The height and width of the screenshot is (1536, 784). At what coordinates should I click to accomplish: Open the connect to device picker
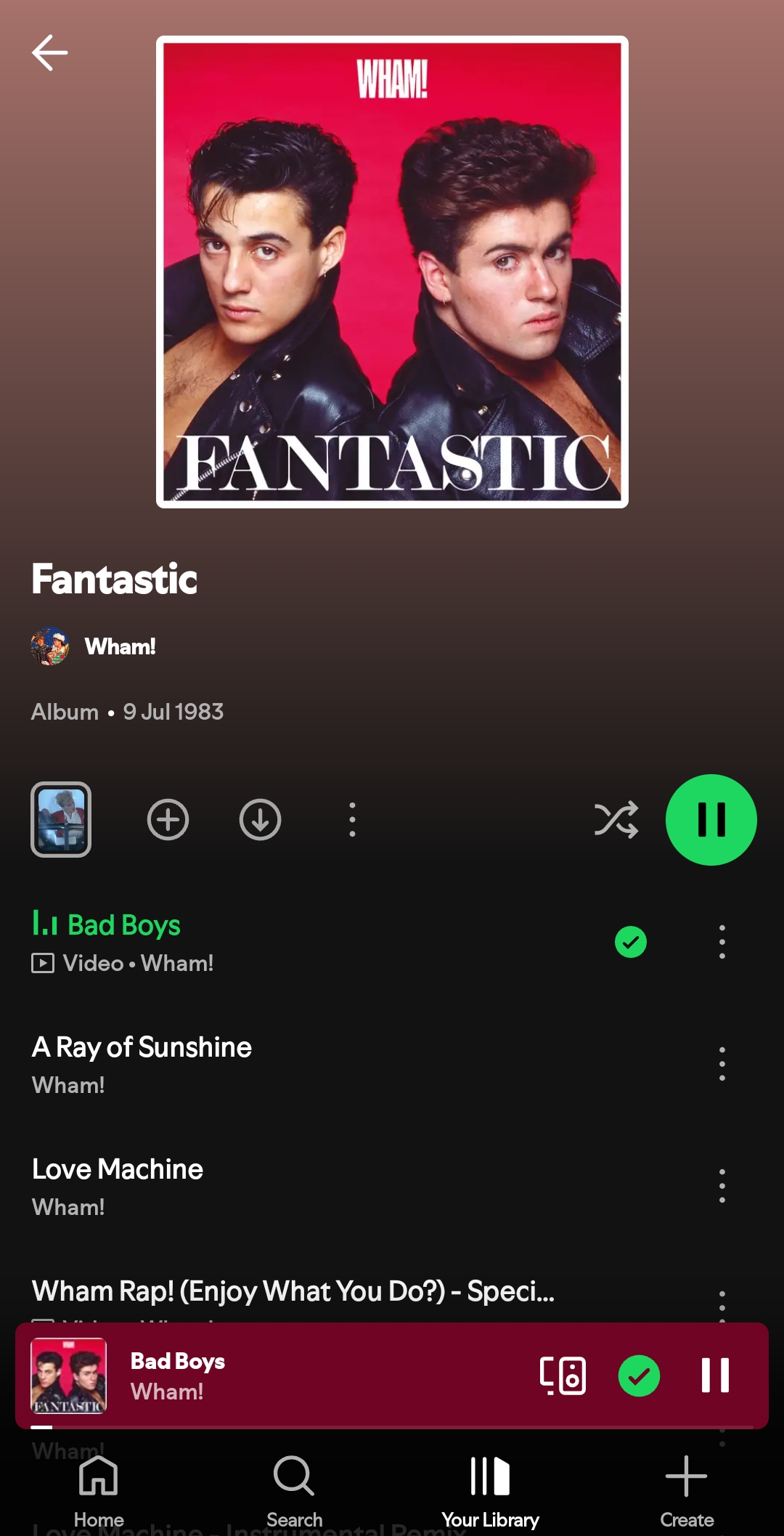[563, 1376]
